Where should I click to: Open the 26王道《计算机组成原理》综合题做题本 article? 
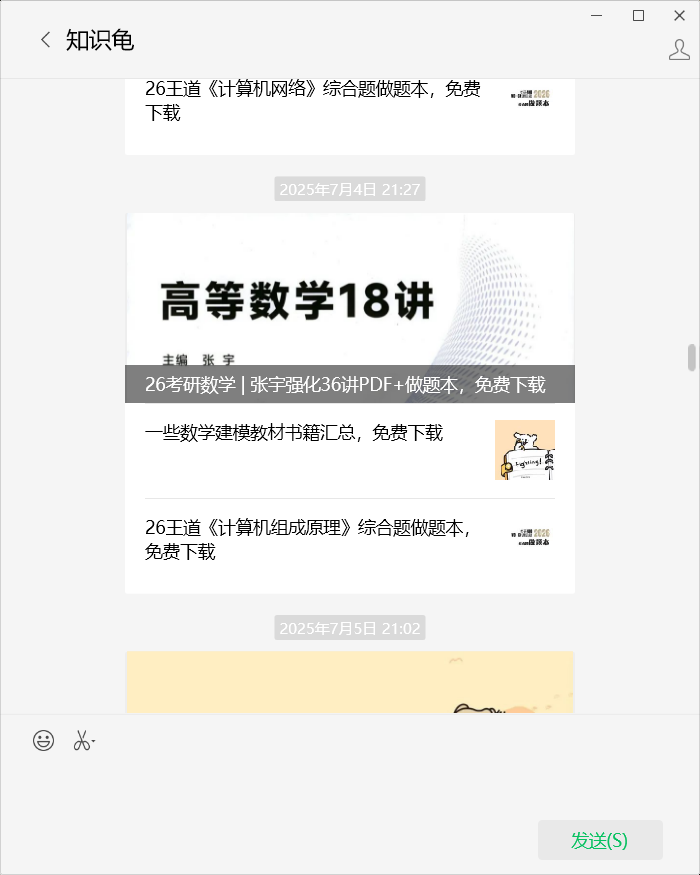pos(349,546)
